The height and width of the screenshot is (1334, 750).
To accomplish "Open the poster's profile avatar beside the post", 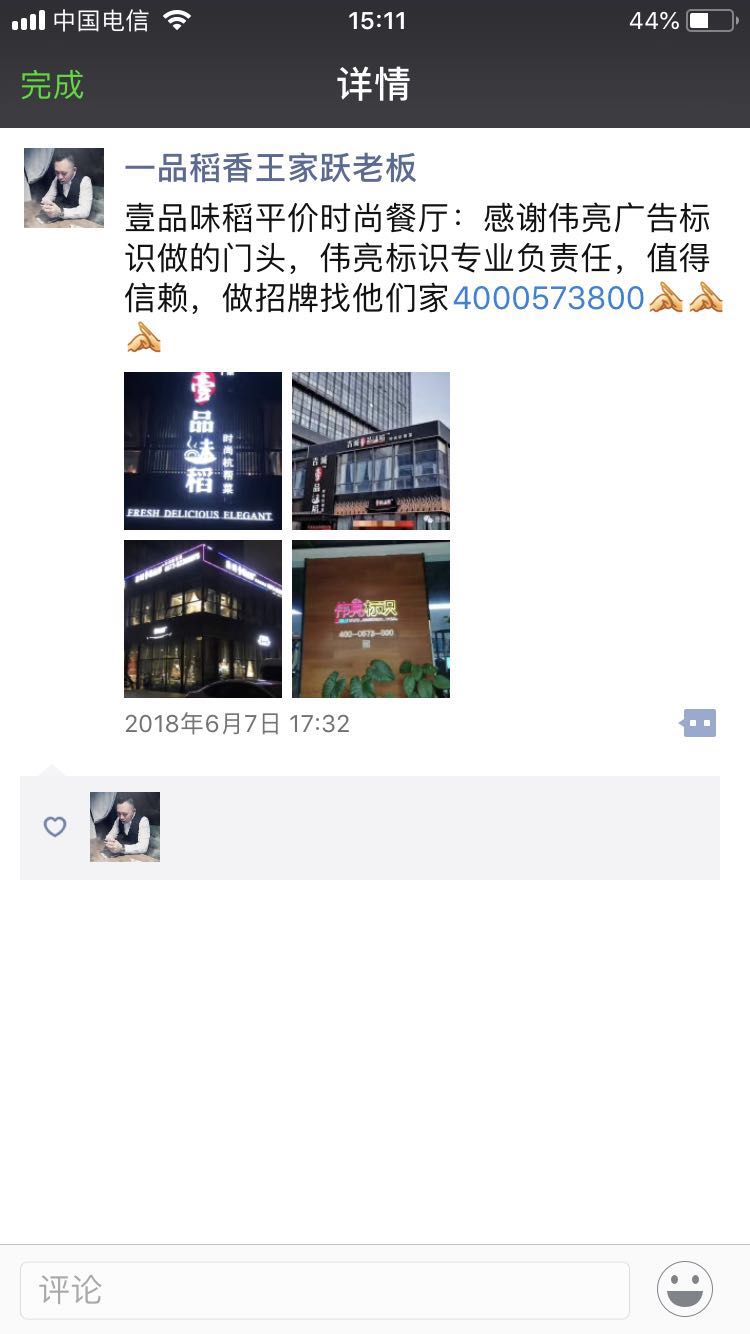I will [x=64, y=188].
